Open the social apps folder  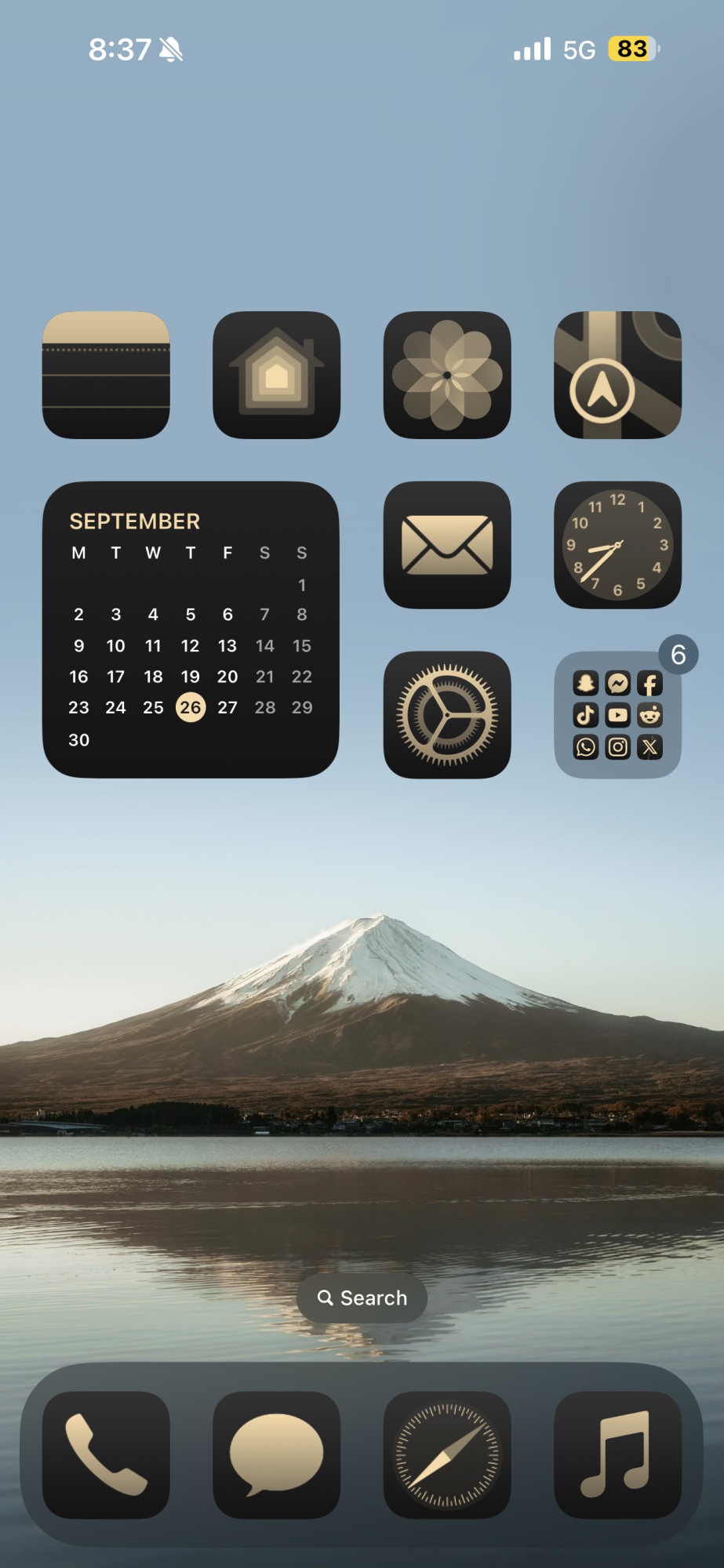617,715
